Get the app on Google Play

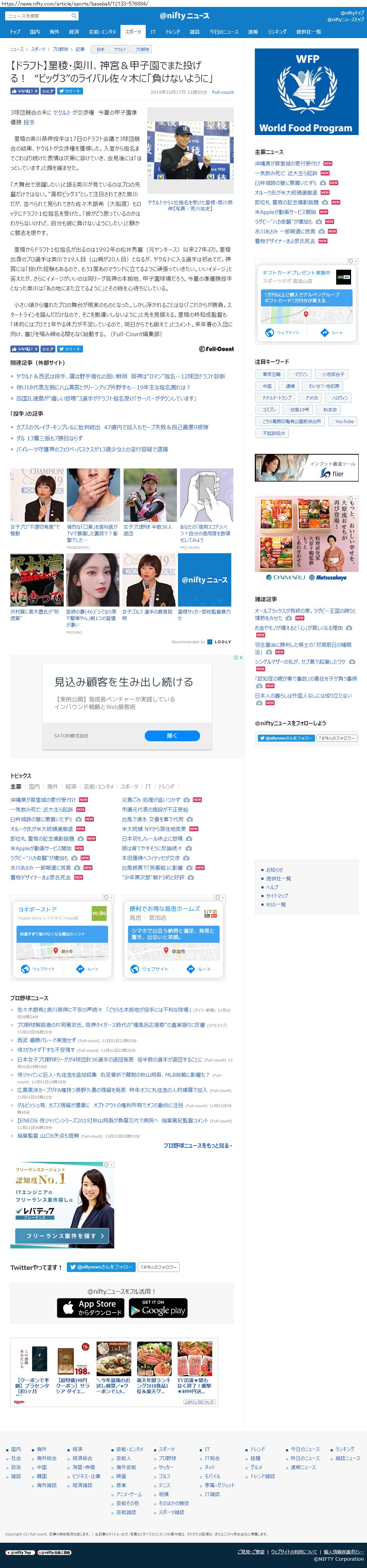[x=158, y=1307]
